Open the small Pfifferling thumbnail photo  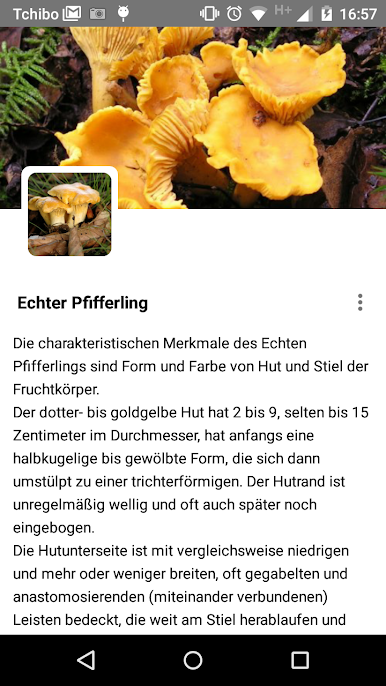(70, 214)
